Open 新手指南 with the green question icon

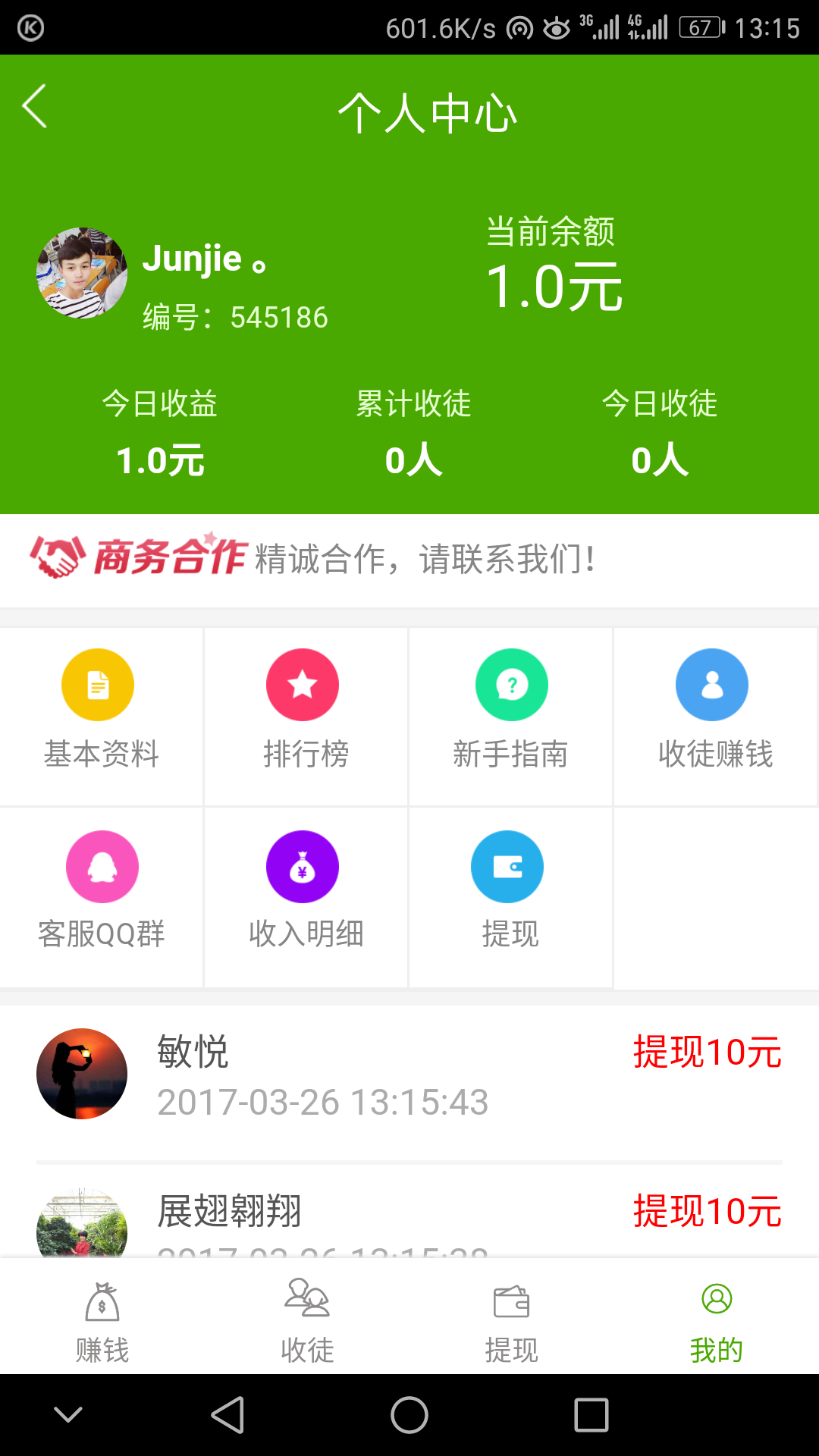tap(510, 684)
